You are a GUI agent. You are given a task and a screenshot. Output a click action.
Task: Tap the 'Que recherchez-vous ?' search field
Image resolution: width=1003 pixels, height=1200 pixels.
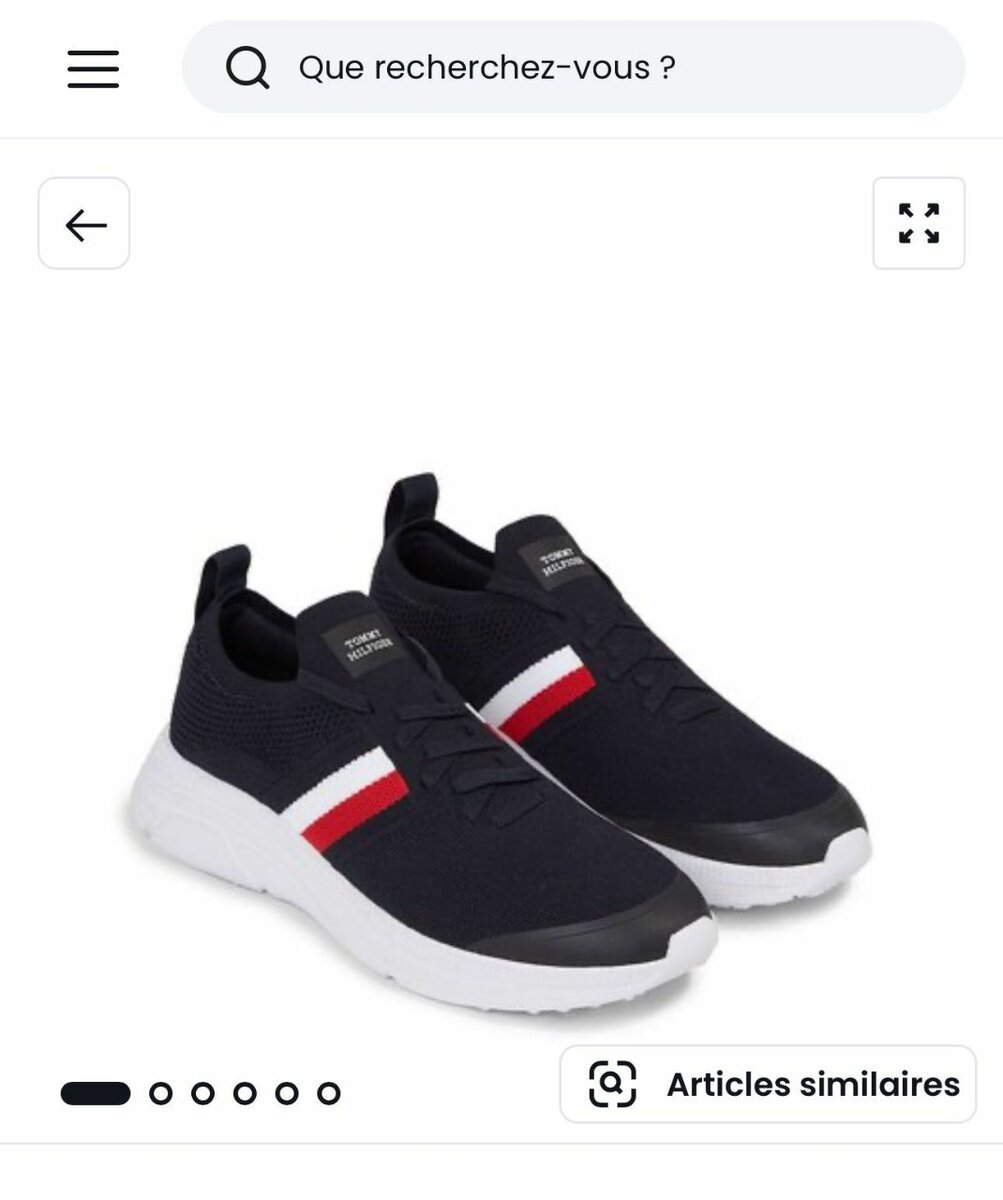click(573, 68)
